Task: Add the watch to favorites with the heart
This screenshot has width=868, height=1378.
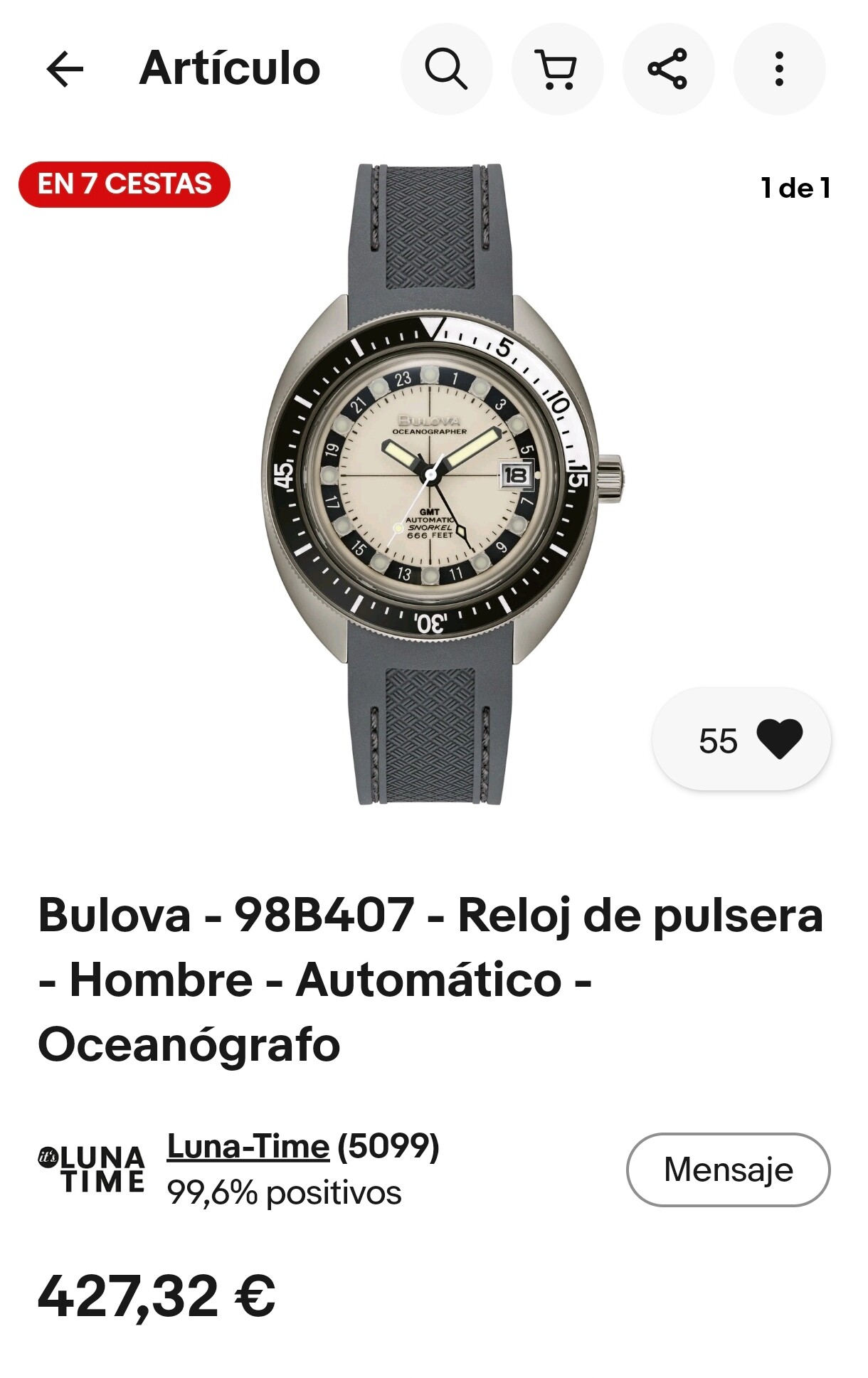Action: coord(778,740)
